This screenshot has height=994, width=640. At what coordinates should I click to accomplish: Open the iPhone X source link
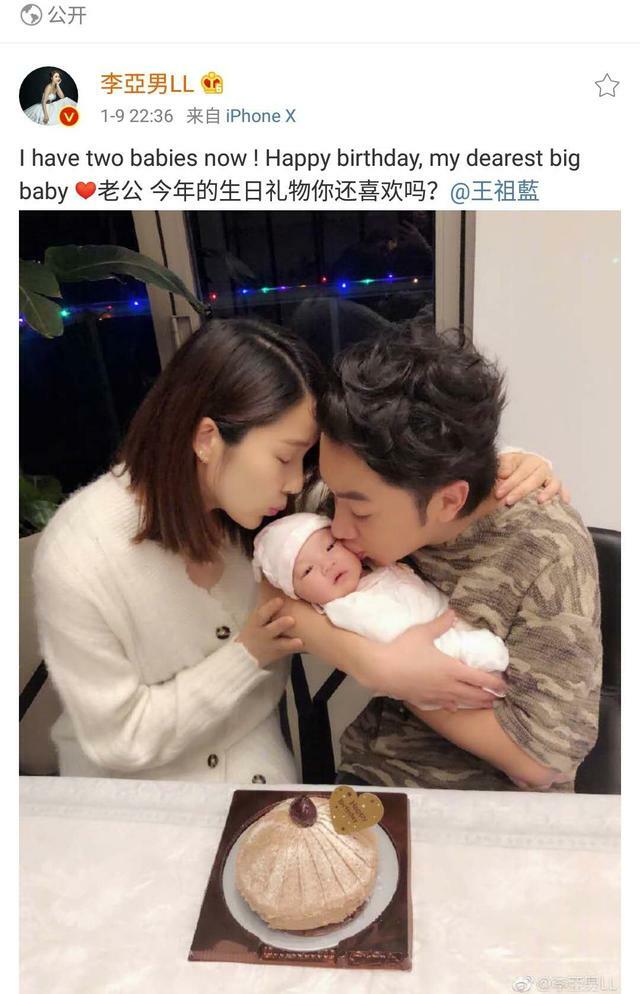pos(260,116)
